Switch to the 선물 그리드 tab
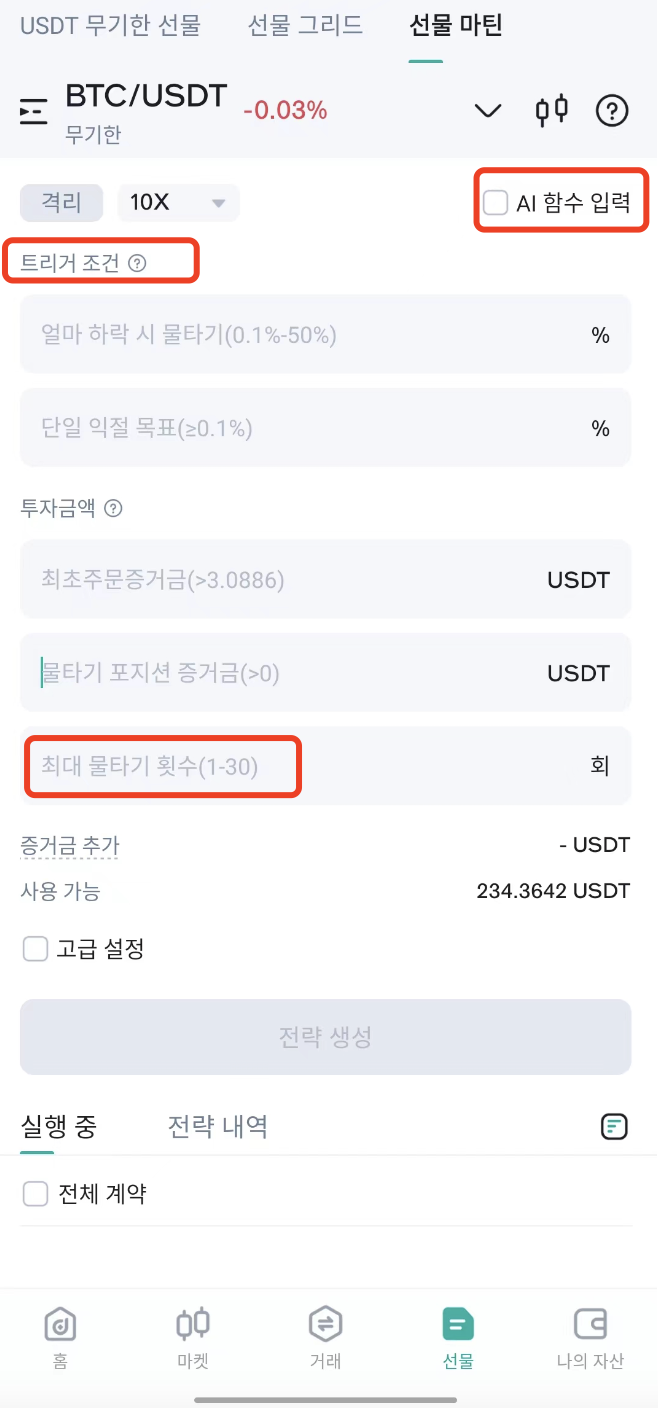658x1408 pixels. (305, 25)
